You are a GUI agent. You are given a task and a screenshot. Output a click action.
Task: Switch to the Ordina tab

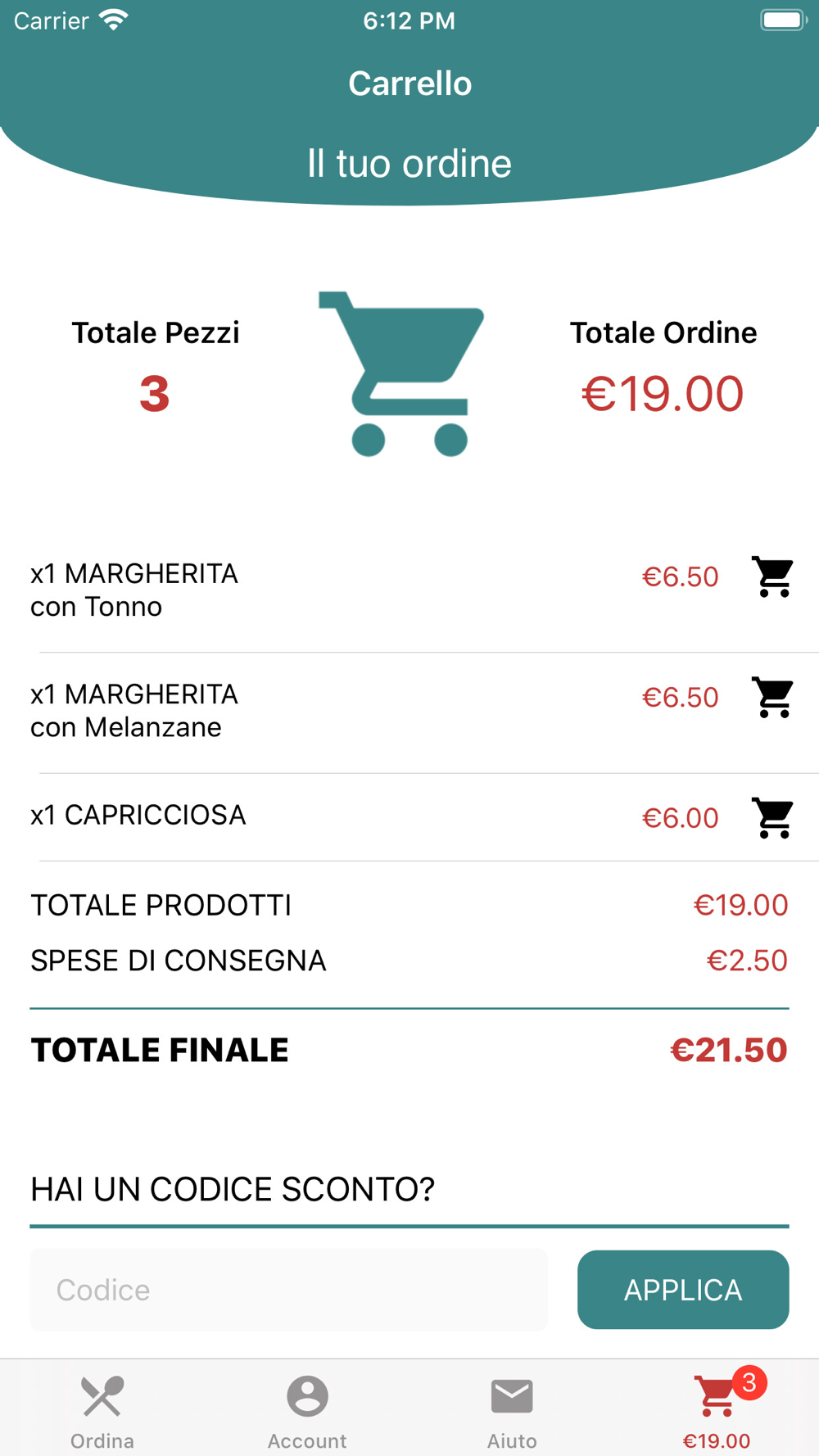click(x=102, y=1412)
